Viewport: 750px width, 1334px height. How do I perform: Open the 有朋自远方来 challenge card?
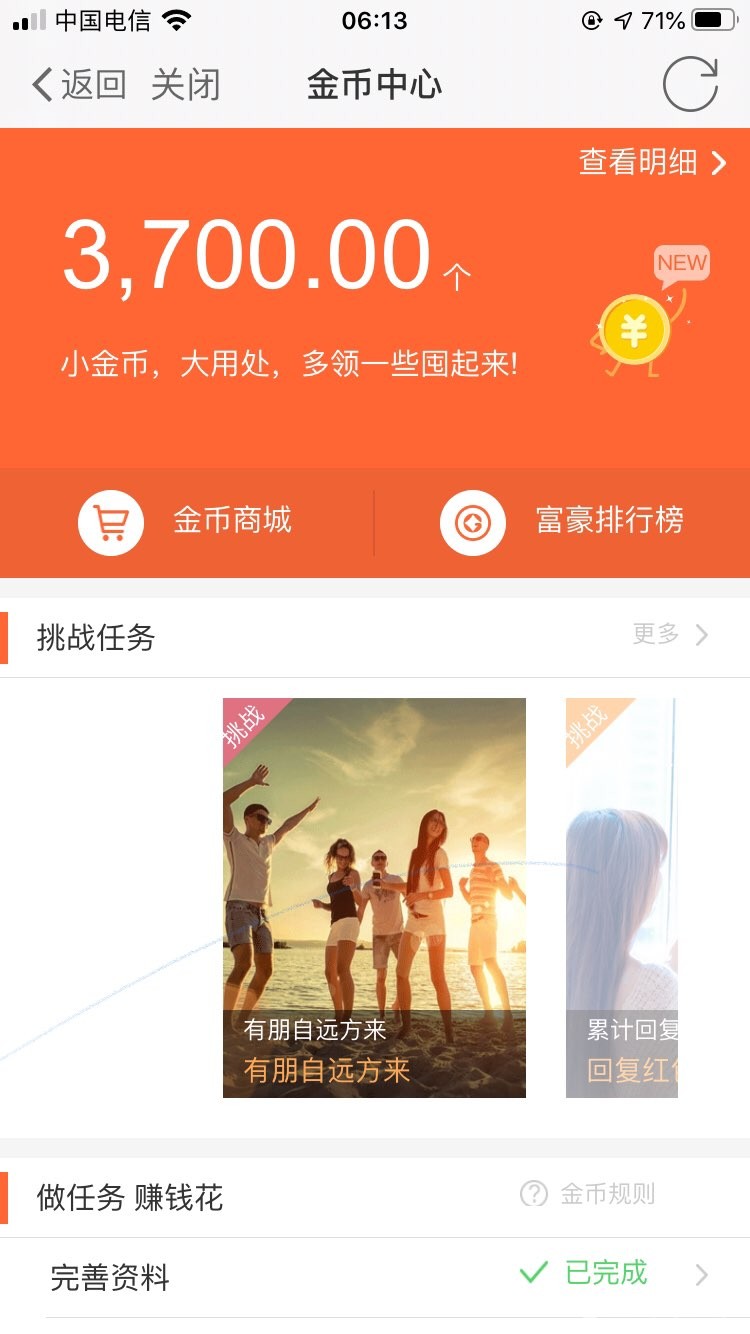click(x=374, y=897)
